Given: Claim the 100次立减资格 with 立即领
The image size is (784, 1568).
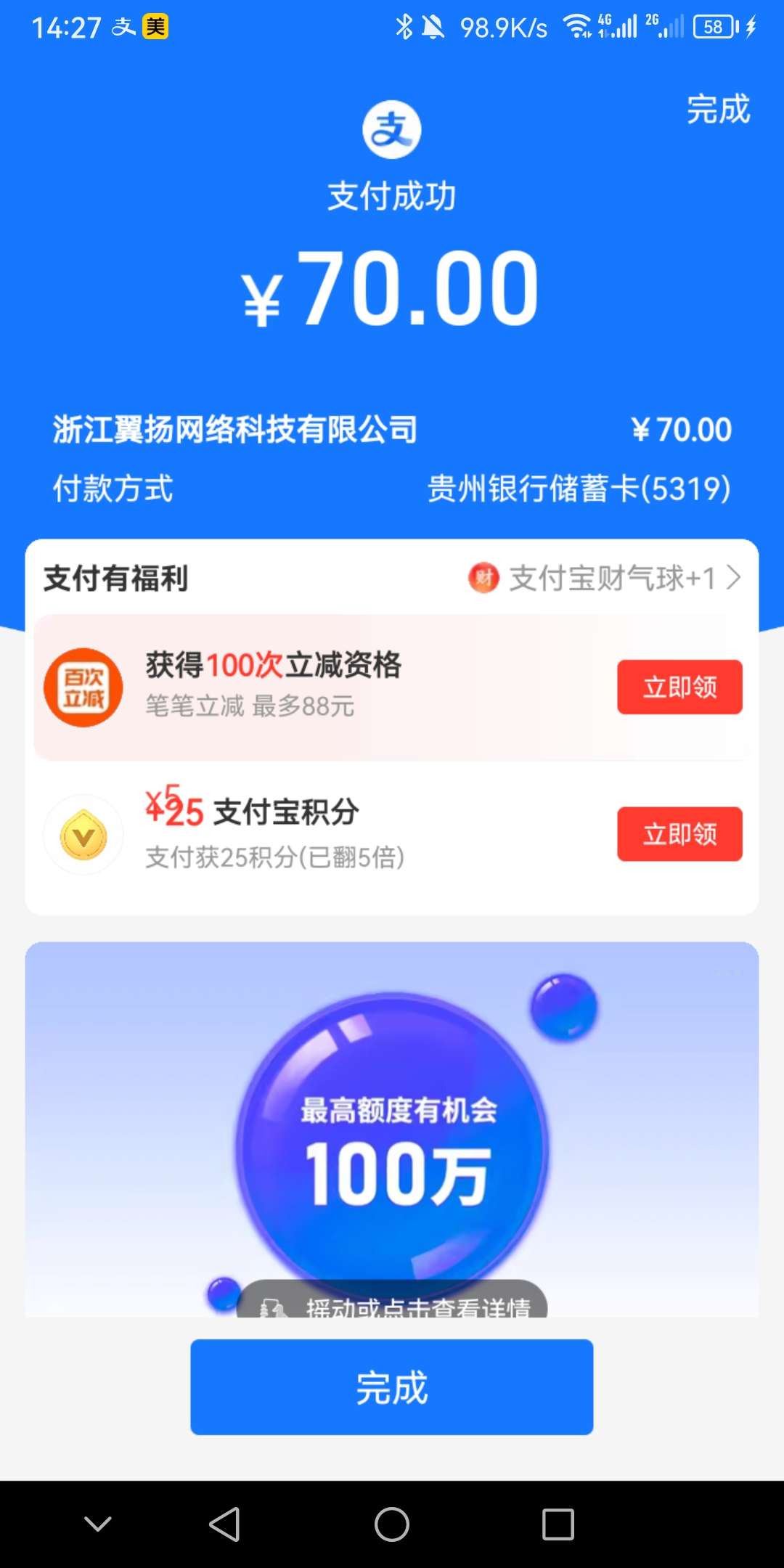Looking at the screenshot, I should click(x=679, y=687).
